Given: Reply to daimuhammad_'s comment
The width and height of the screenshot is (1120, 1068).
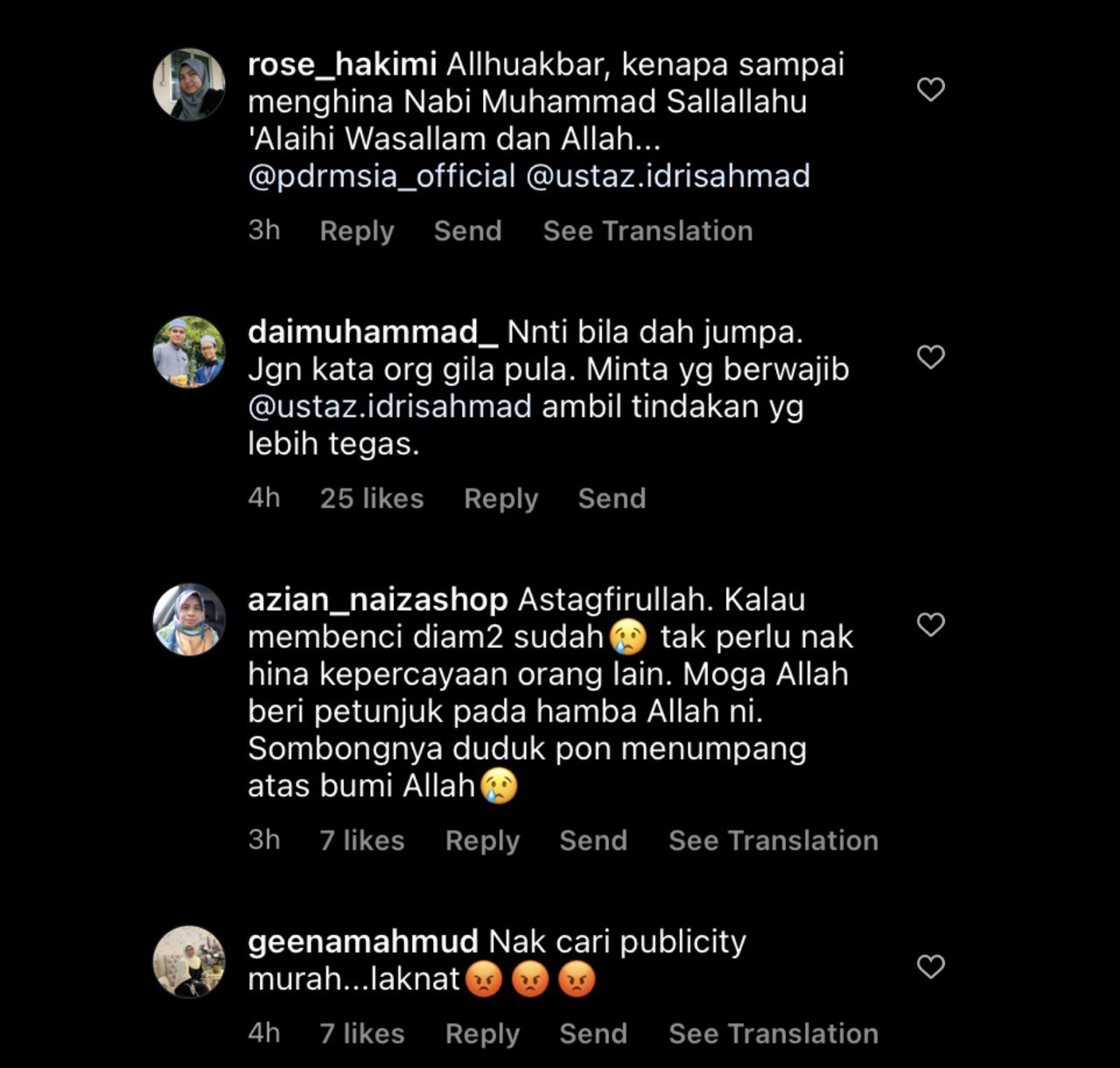Looking at the screenshot, I should click(500, 499).
